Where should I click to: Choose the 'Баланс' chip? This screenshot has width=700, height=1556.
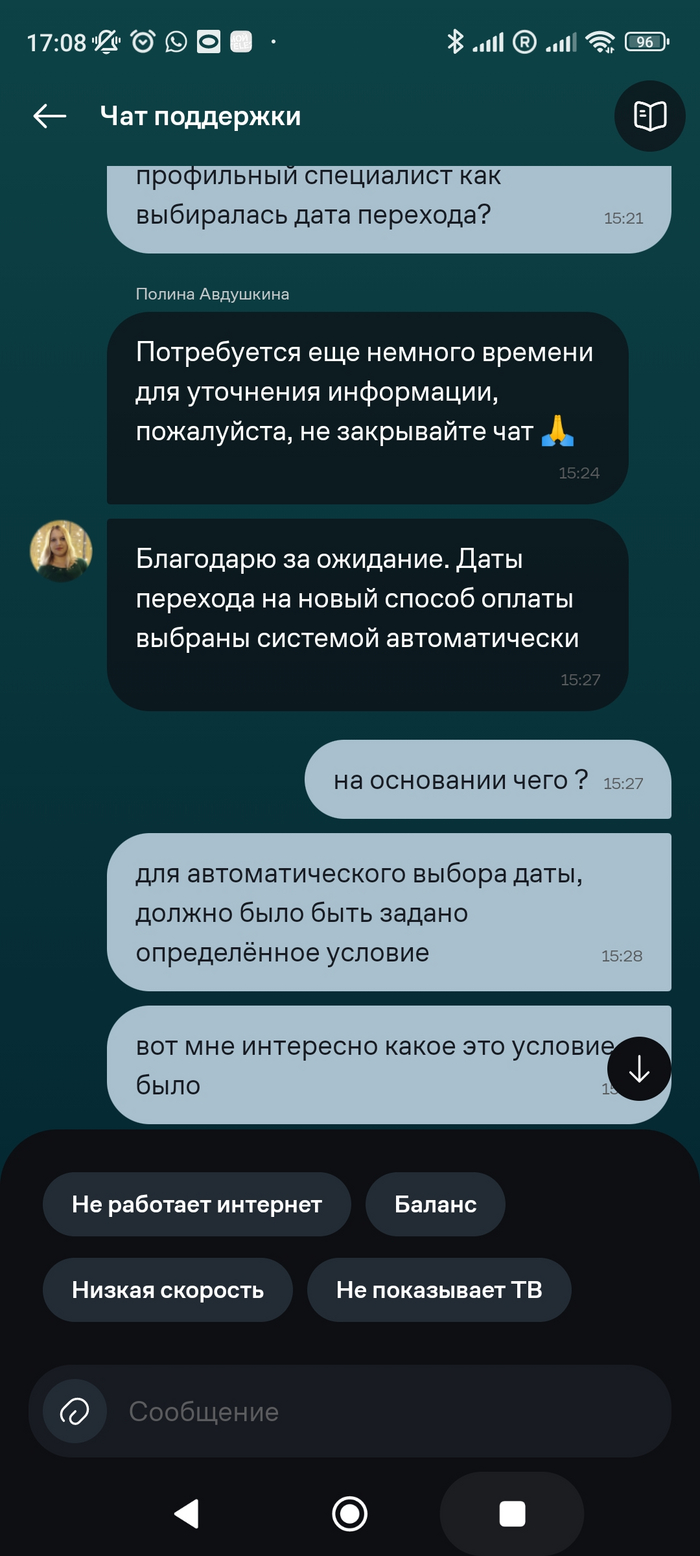(x=435, y=1205)
